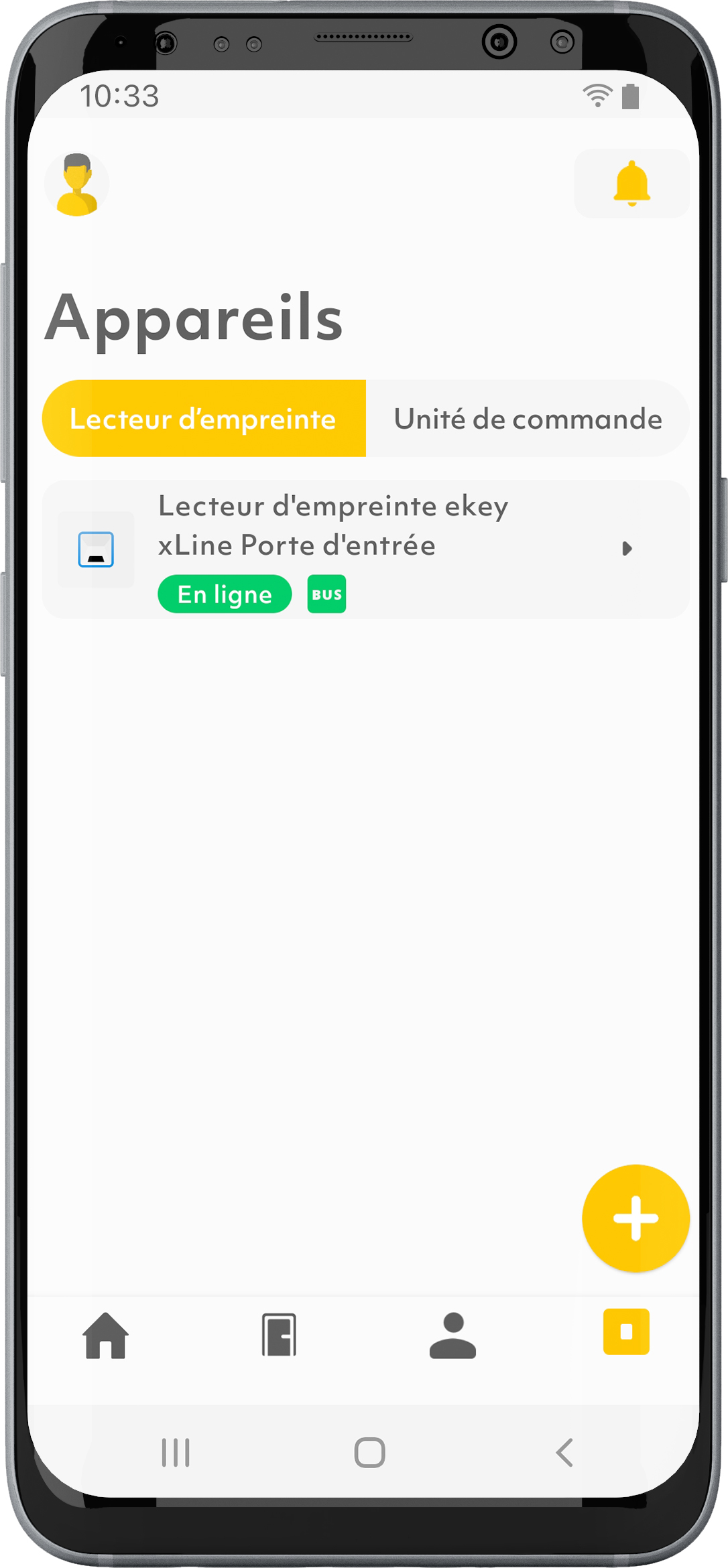Tap the system back button
This screenshot has width=728, height=1568.
click(x=564, y=1453)
